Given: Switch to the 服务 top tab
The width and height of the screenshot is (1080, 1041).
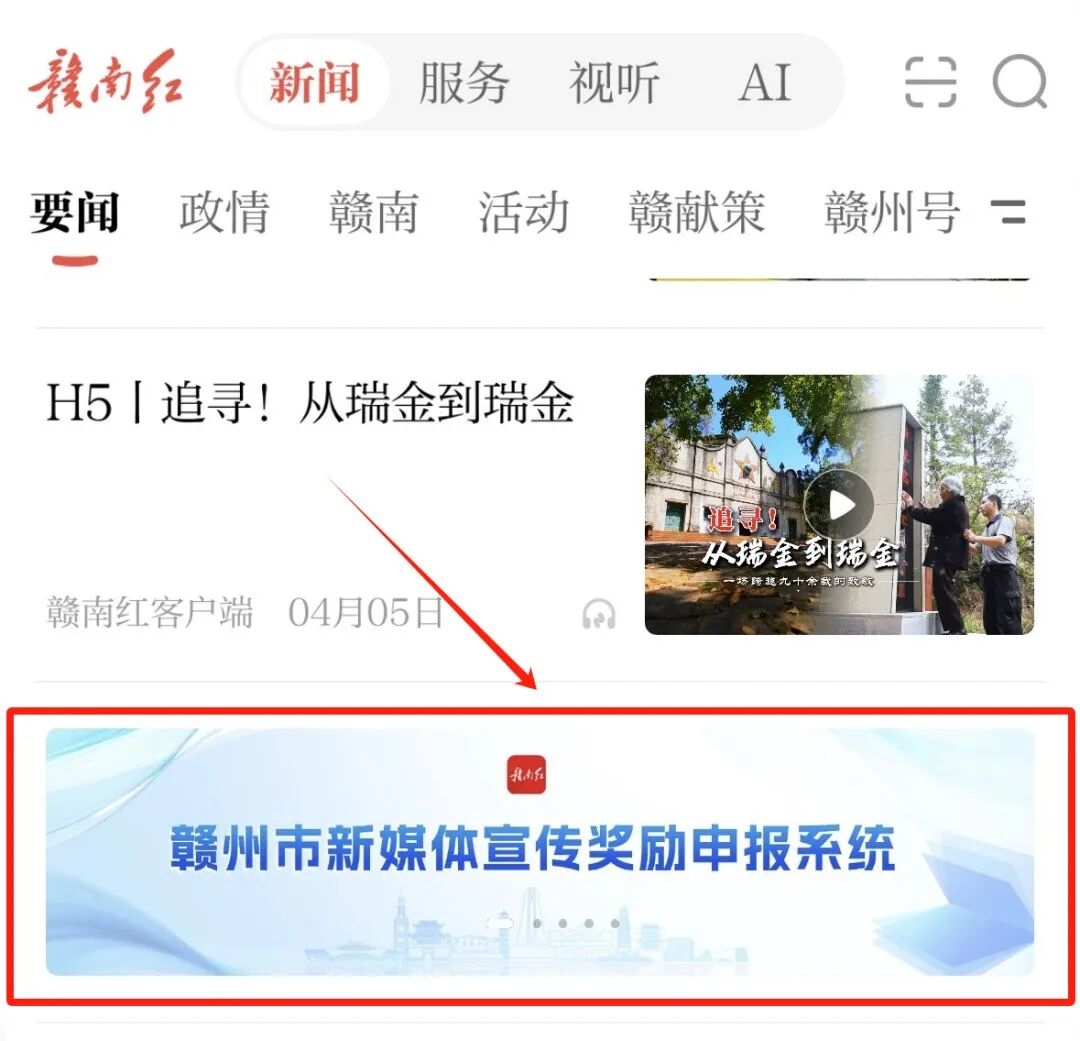Looking at the screenshot, I should [x=463, y=83].
